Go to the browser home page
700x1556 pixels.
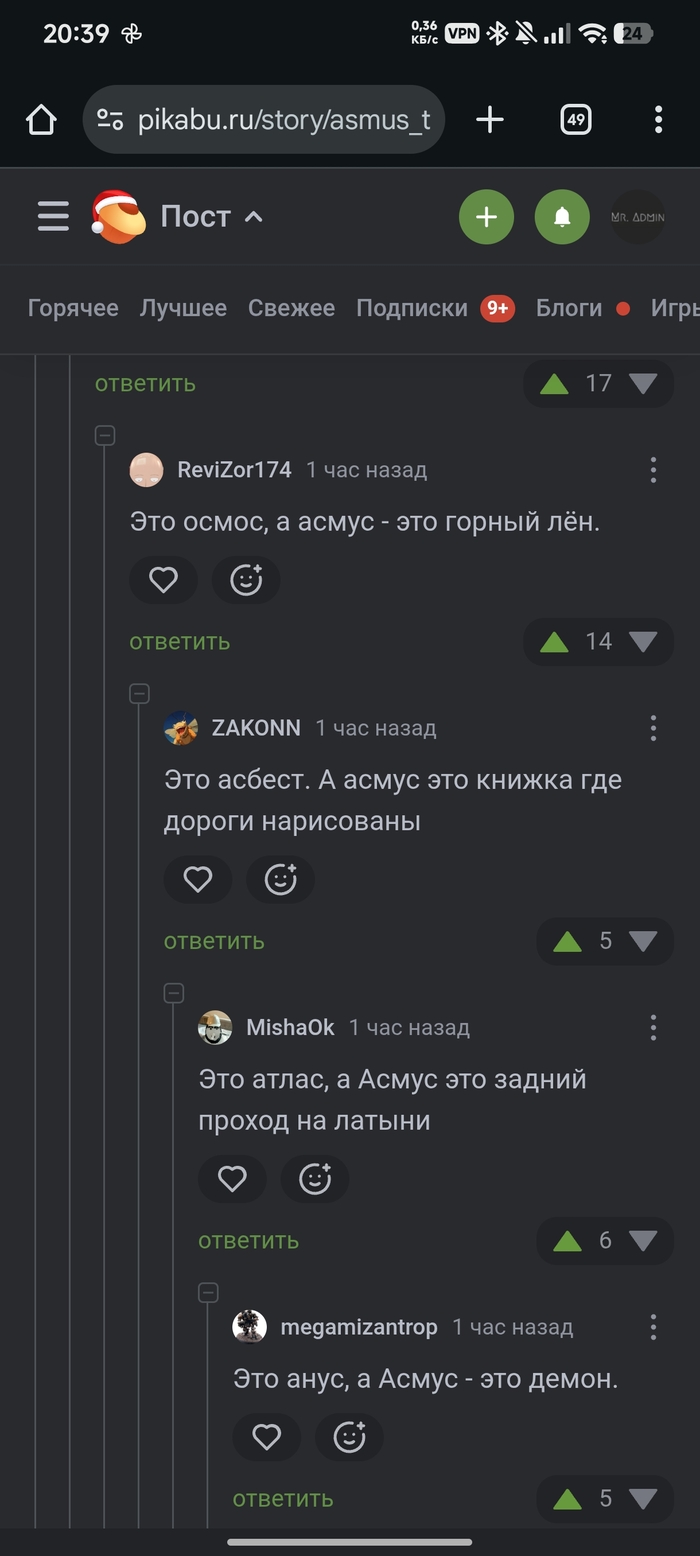[x=41, y=120]
